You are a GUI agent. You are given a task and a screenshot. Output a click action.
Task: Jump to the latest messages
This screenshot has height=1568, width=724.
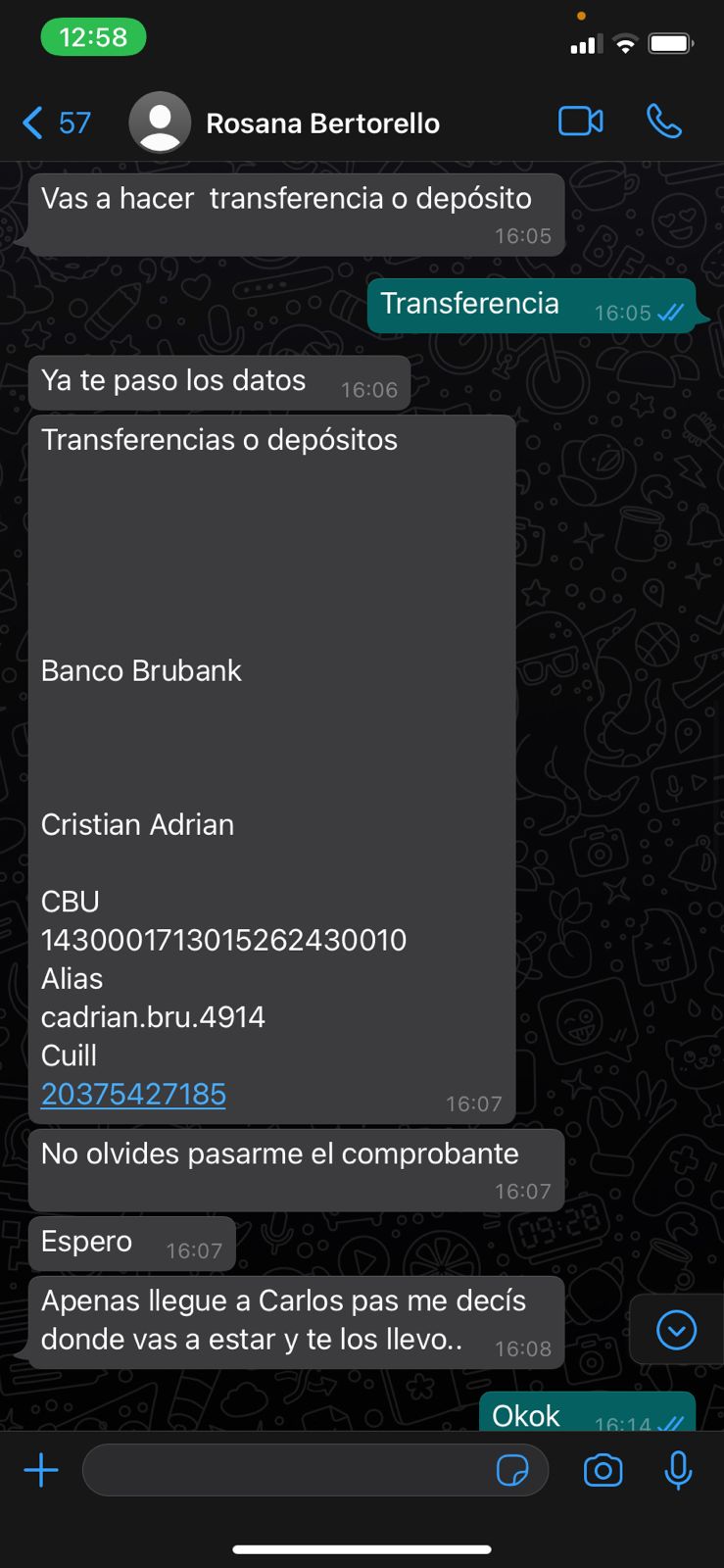tap(676, 1330)
